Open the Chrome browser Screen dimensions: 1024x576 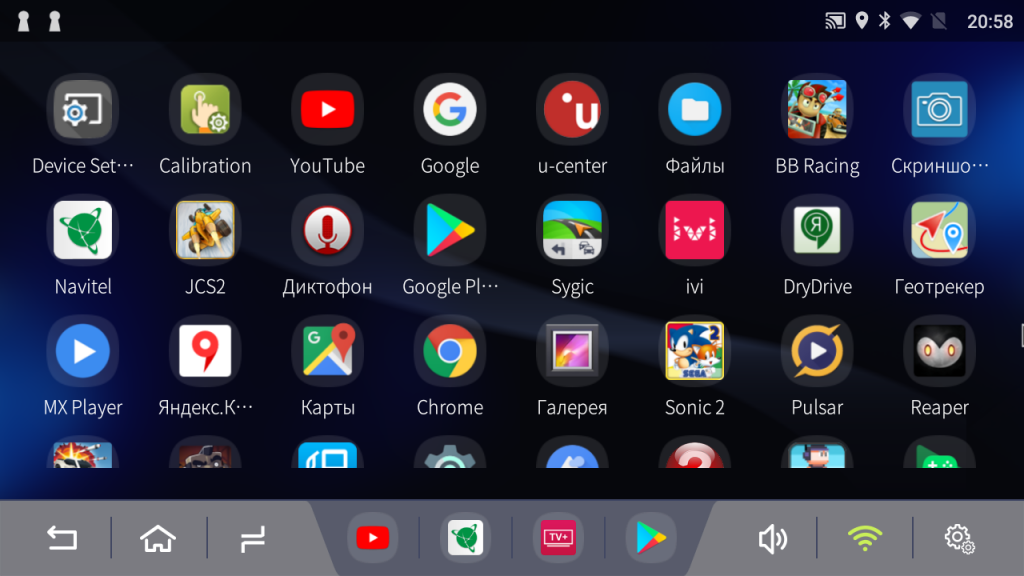pyautogui.click(x=450, y=352)
